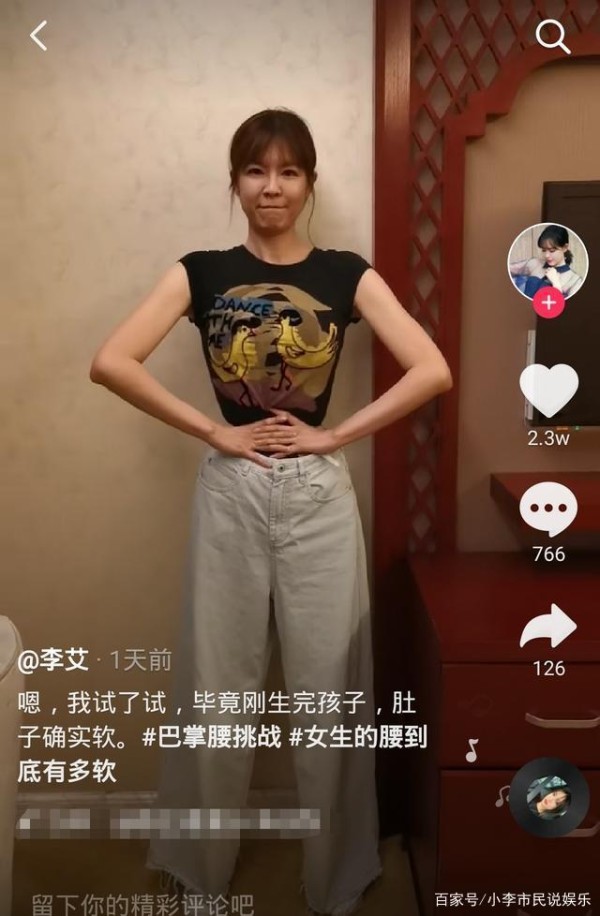Open search with the magnifier icon
Image resolution: width=600 pixels, height=916 pixels.
[x=552, y=37]
